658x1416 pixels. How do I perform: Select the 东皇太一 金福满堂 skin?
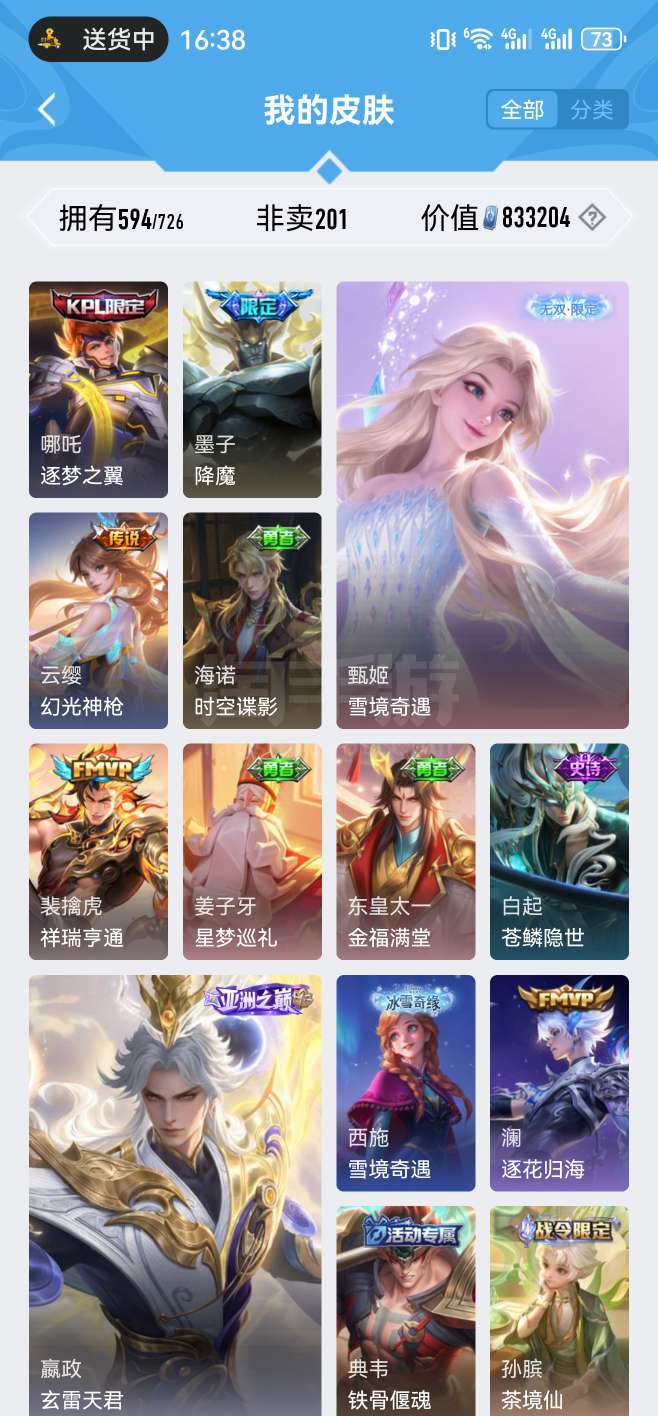(x=405, y=851)
